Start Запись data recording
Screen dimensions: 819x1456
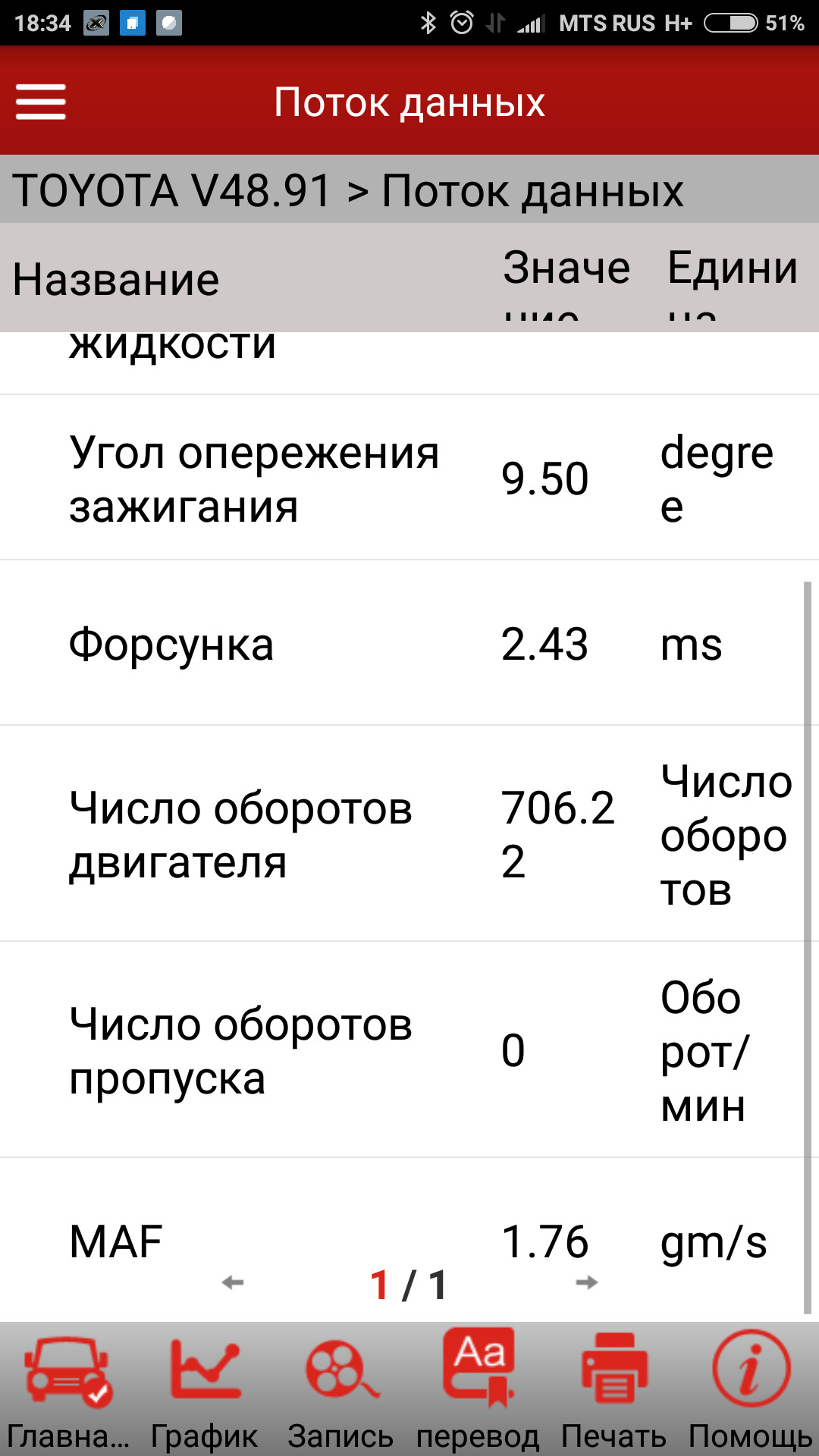pos(341,1389)
